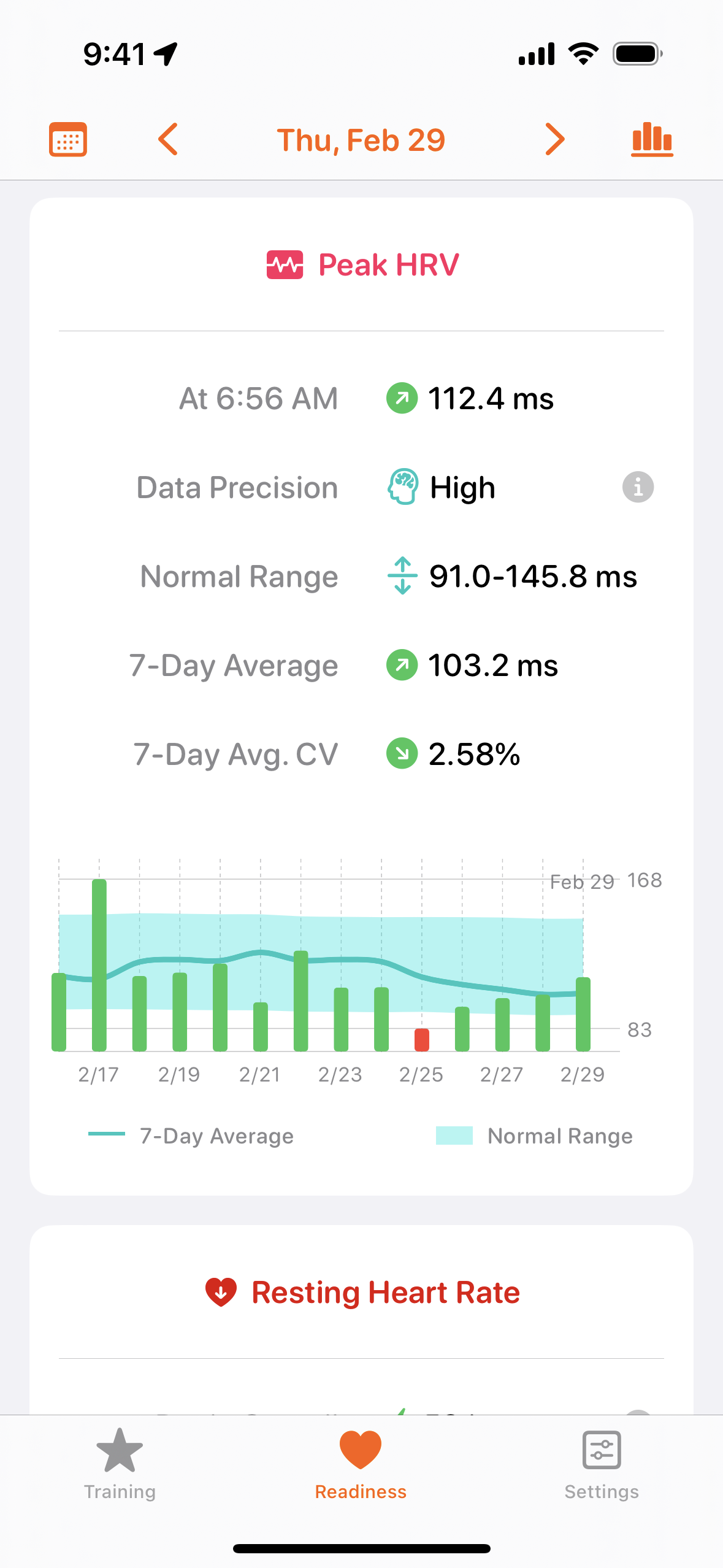Screen dimensions: 723x1568
Task: Tap the date title Thu, Feb 29
Action: click(x=361, y=140)
